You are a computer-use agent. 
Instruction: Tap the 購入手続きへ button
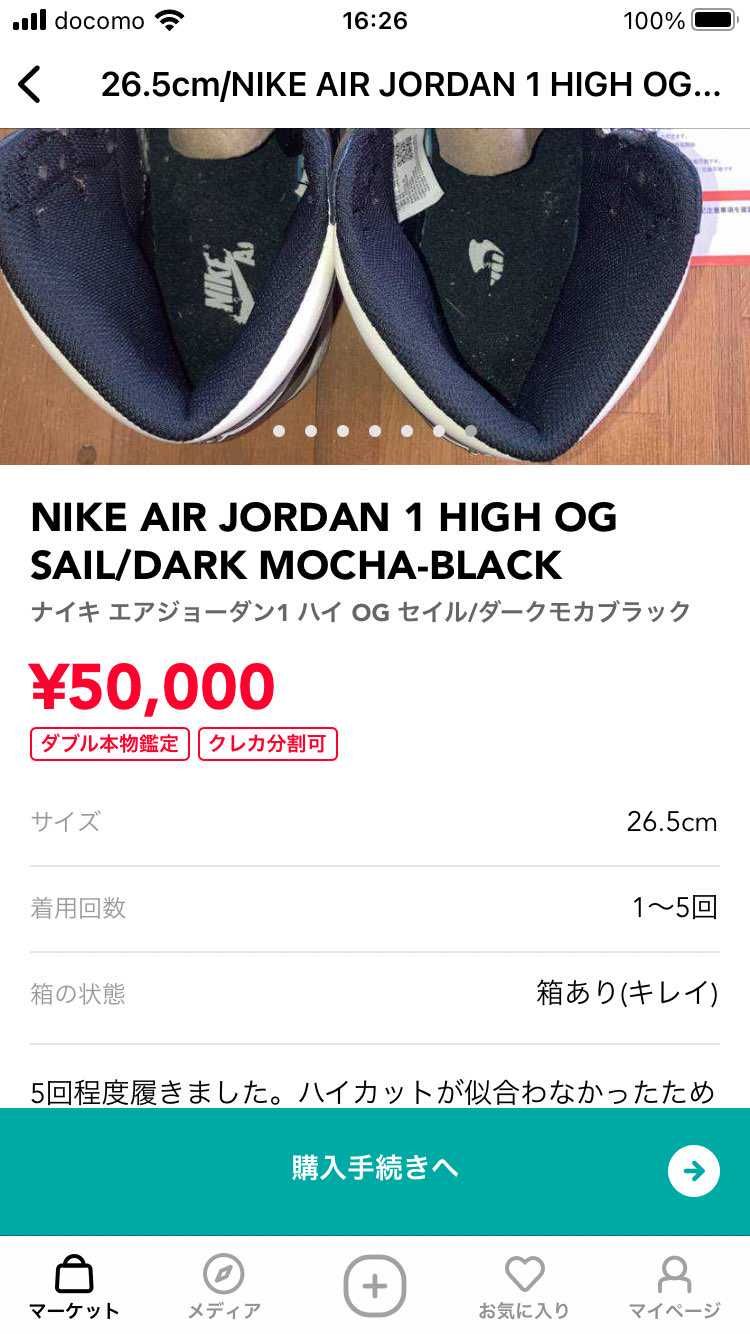[375, 1170]
